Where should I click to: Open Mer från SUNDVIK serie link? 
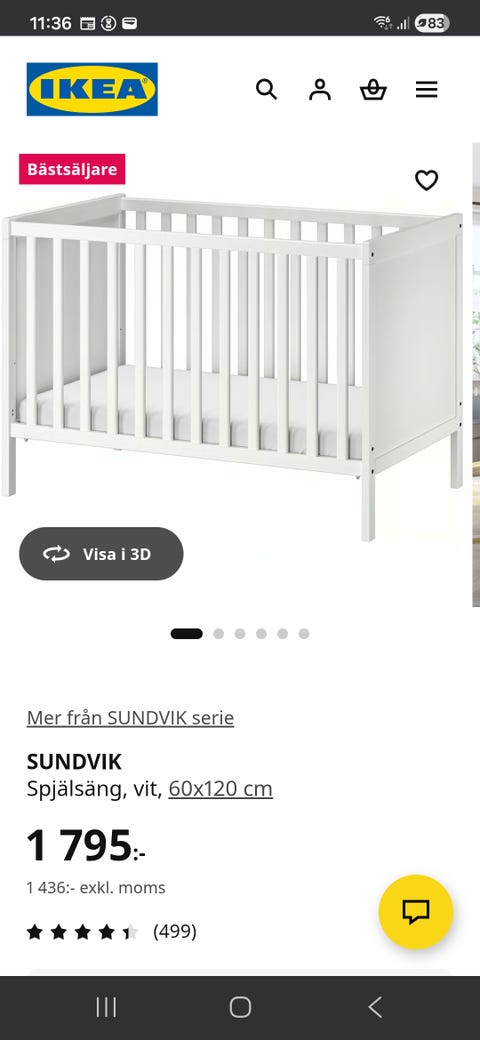(x=130, y=718)
